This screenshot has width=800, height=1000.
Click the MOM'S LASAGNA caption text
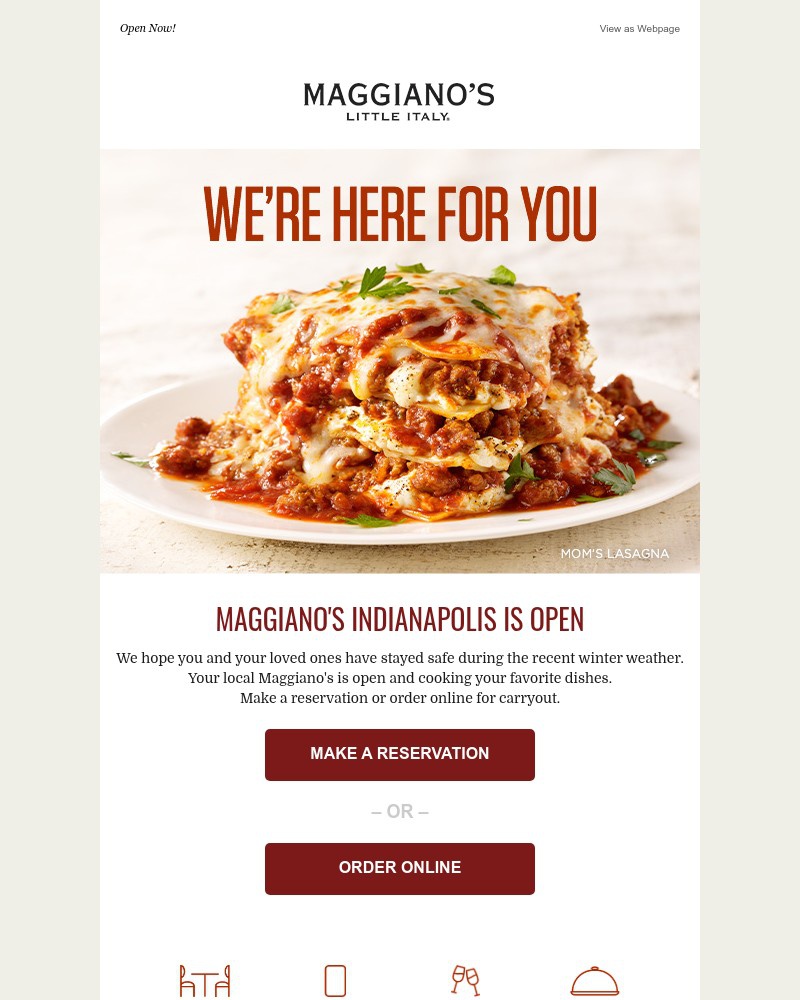point(615,554)
